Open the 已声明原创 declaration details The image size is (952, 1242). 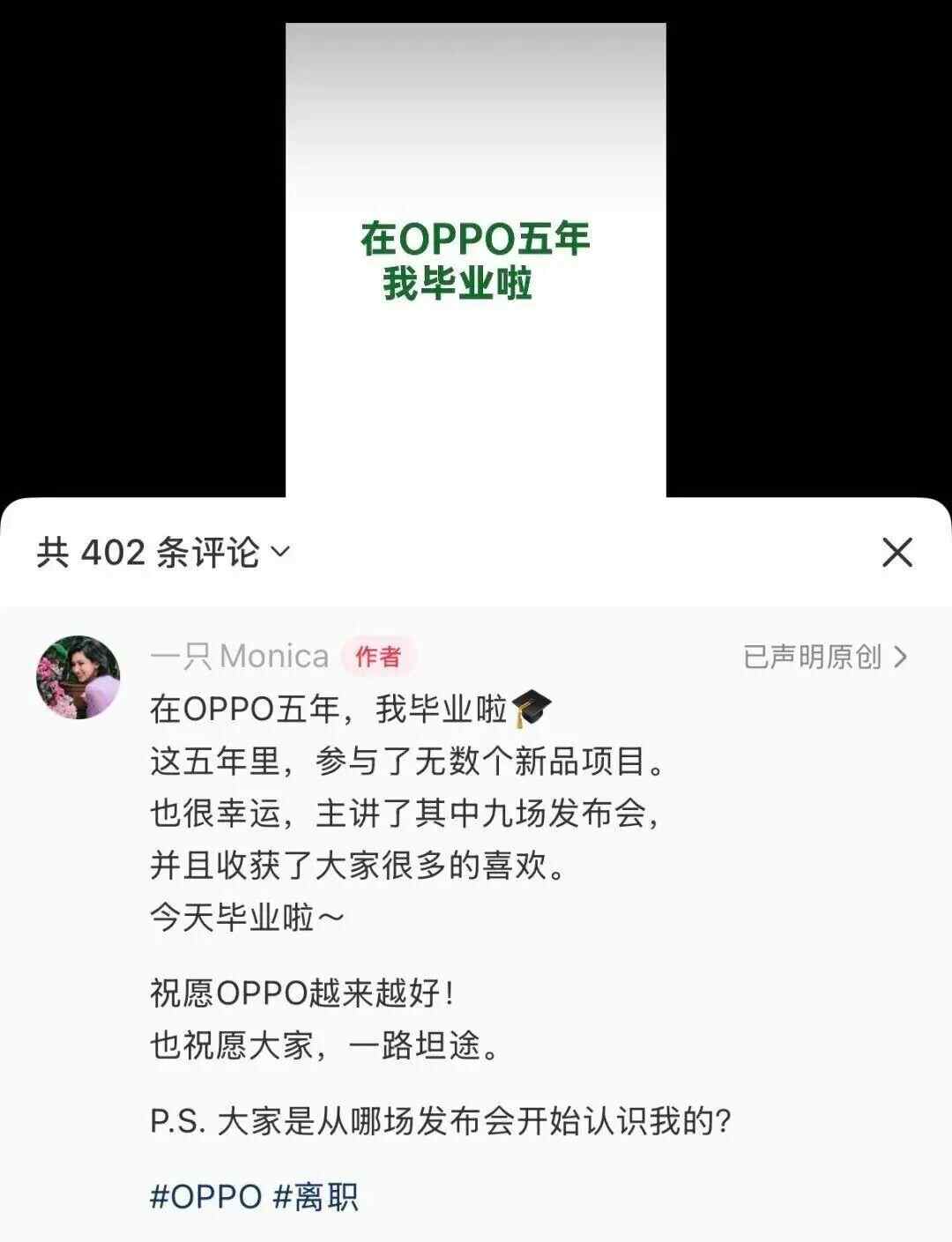tap(824, 657)
